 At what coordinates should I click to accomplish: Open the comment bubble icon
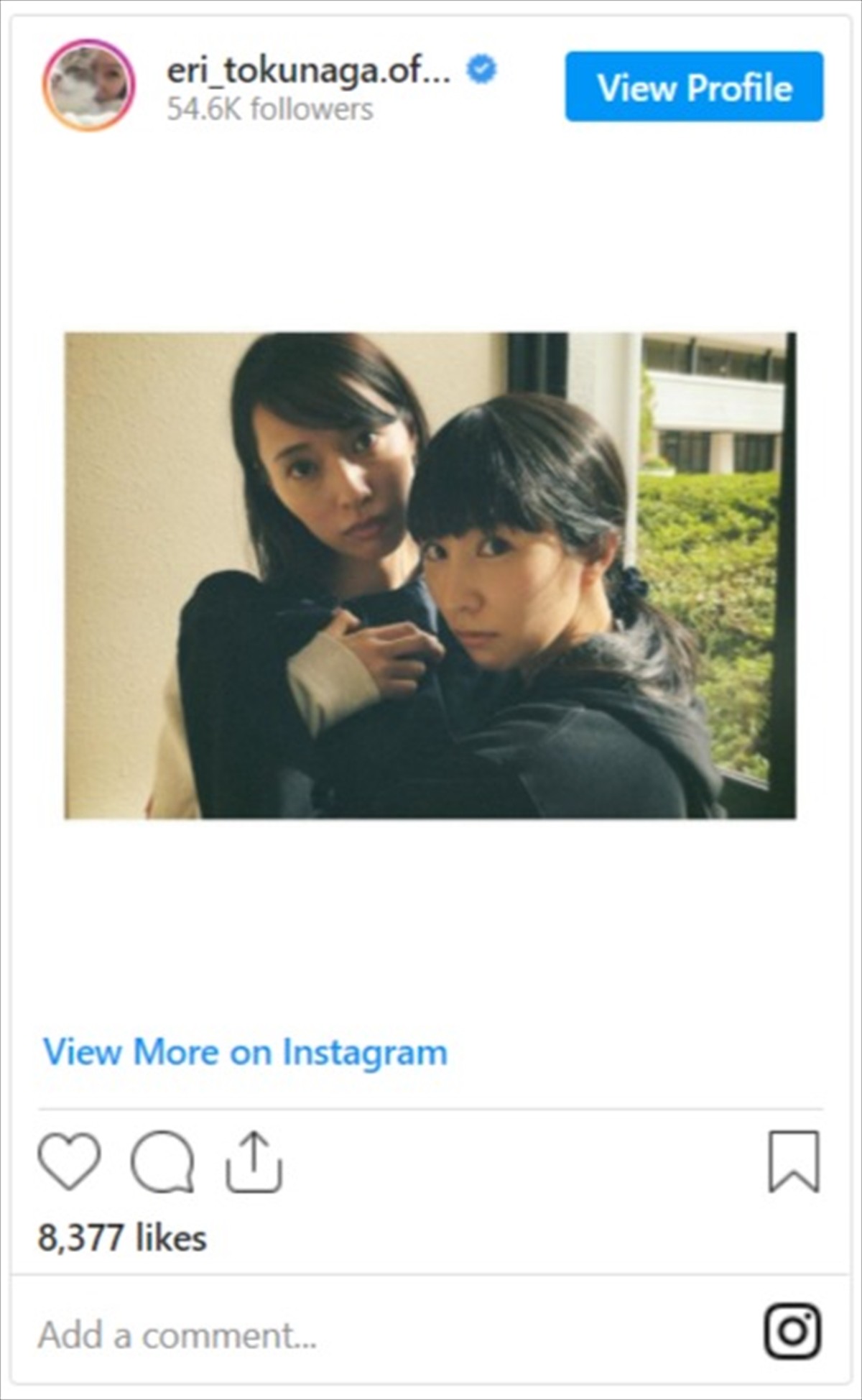pos(162,1161)
